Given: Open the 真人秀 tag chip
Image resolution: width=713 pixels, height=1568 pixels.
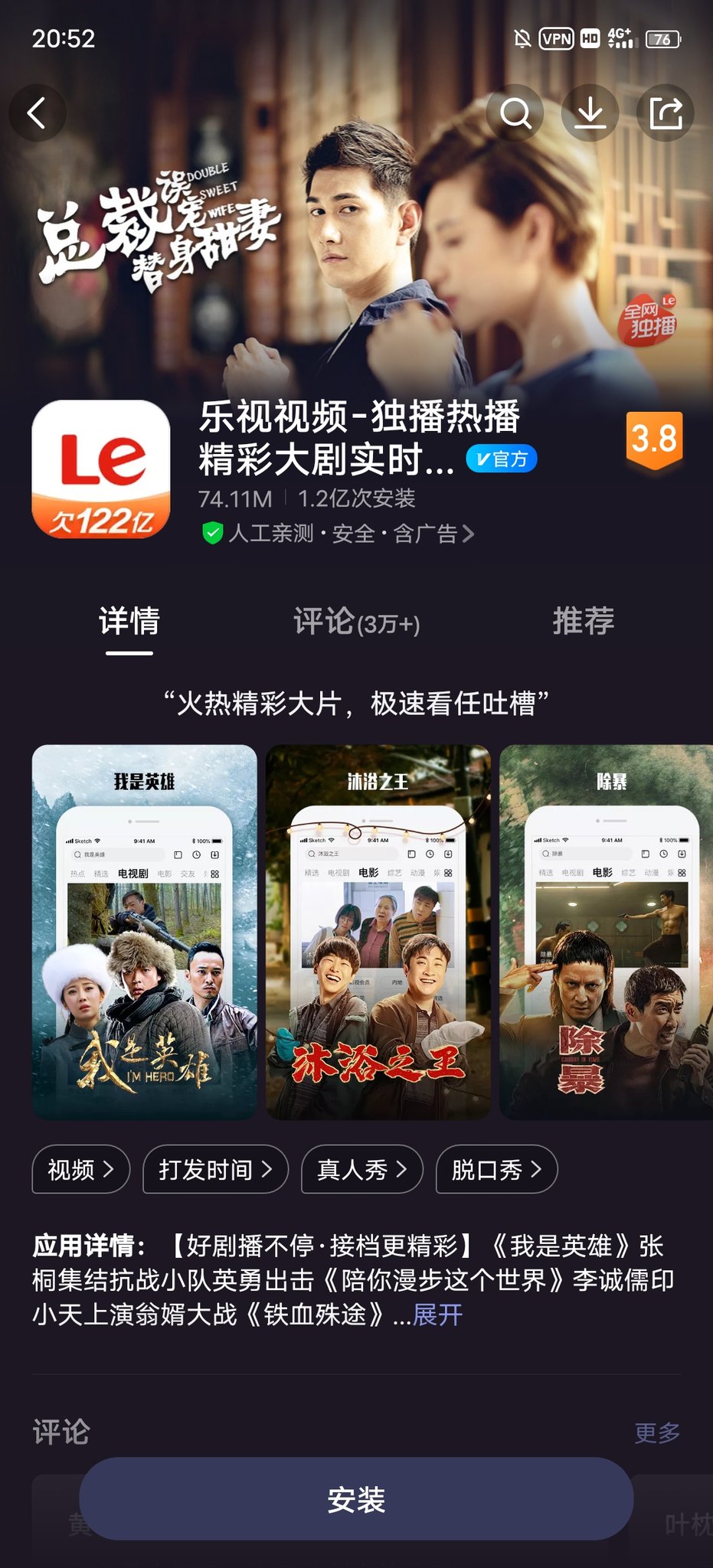Looking at the screenshot, I should point(361,1169).
